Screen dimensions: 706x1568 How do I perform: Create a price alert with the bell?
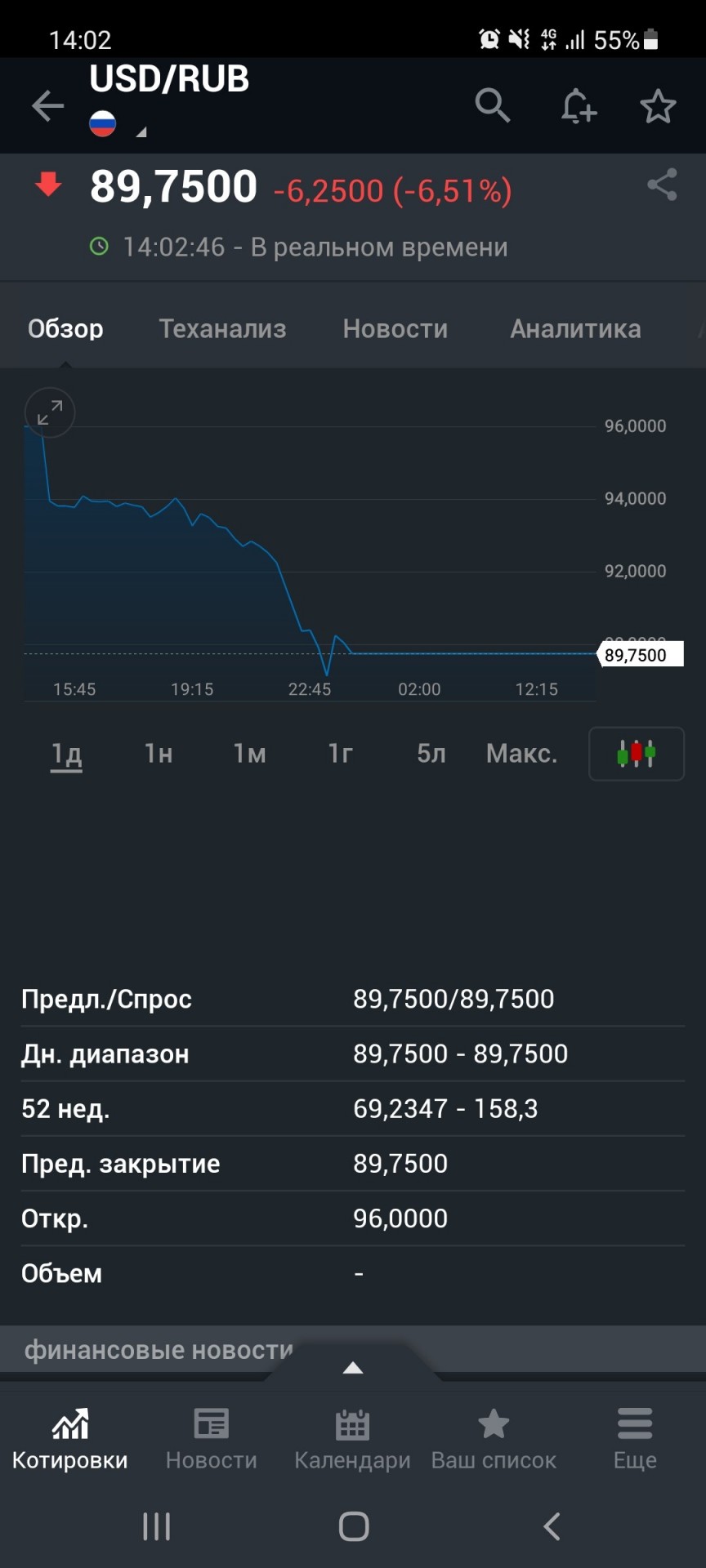pos(578,105)
